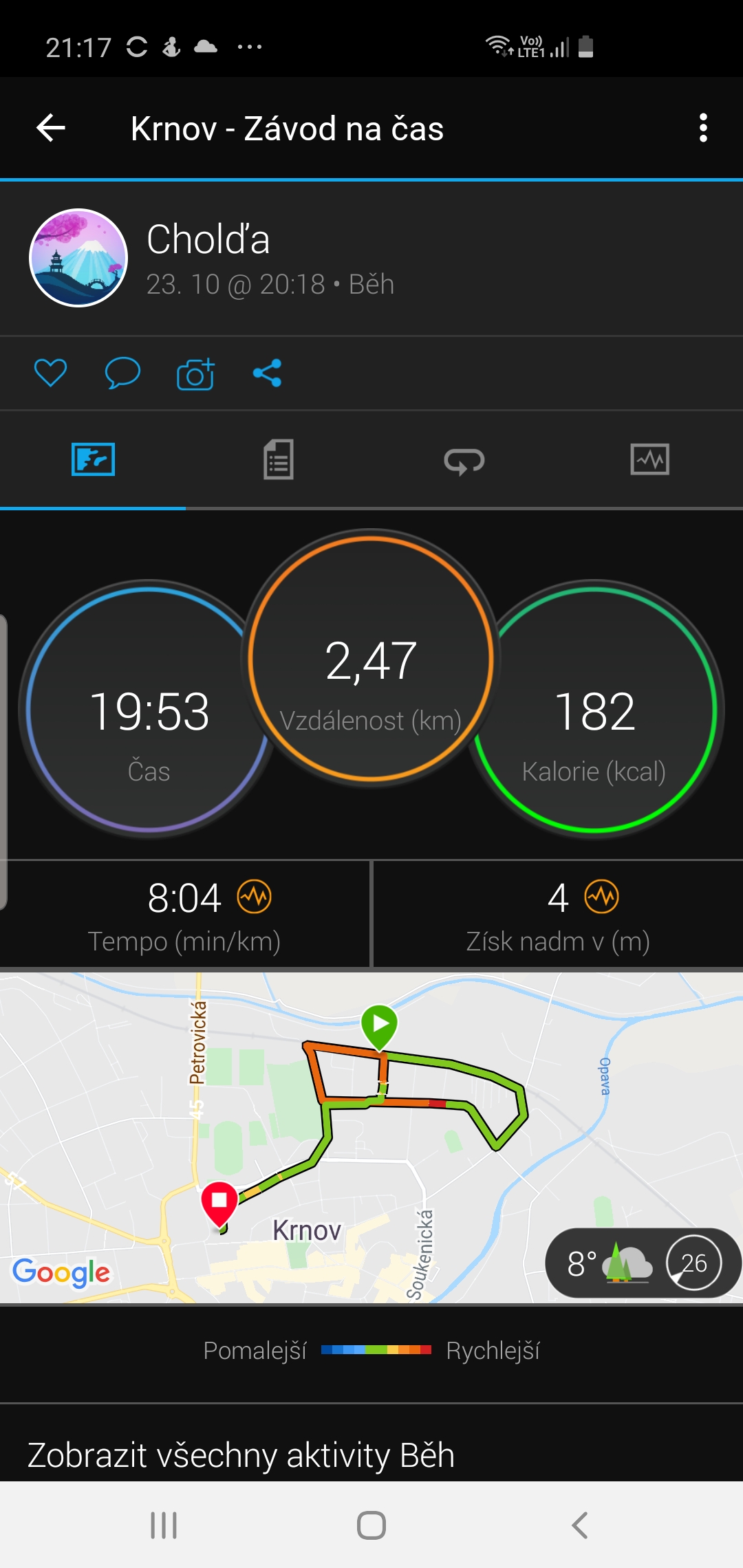
Task: Go back using the top-left arrow
Action: 51,128
